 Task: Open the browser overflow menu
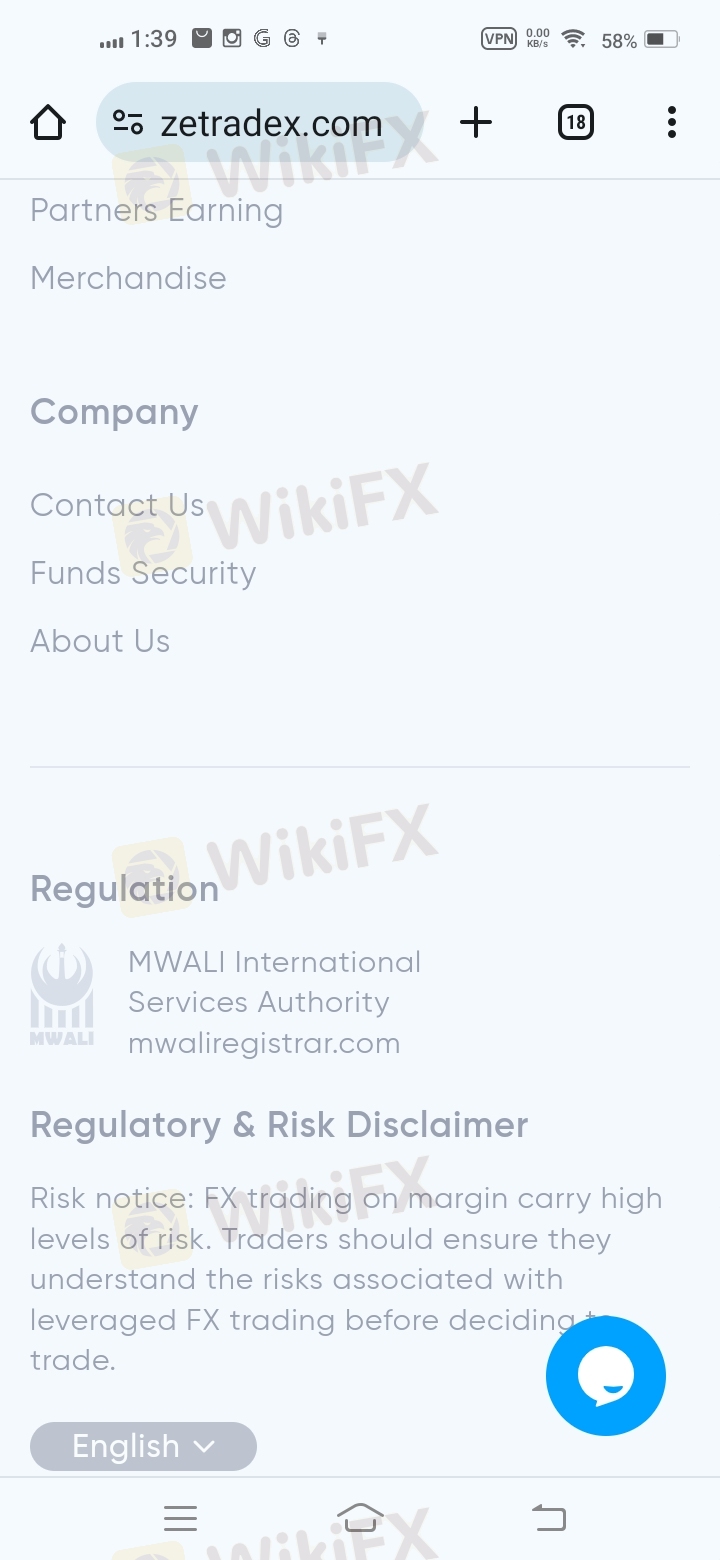point(672,123)
